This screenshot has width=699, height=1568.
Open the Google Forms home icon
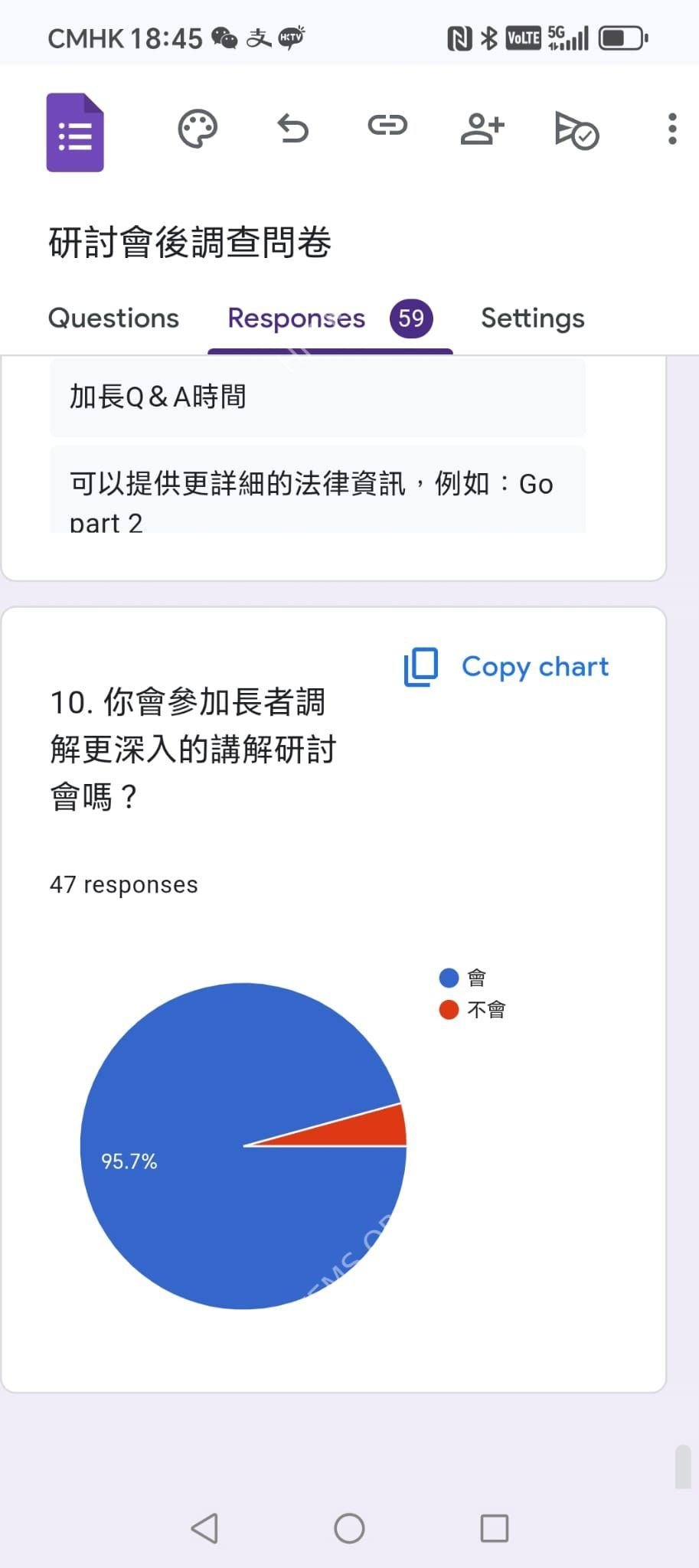(75, 132)
